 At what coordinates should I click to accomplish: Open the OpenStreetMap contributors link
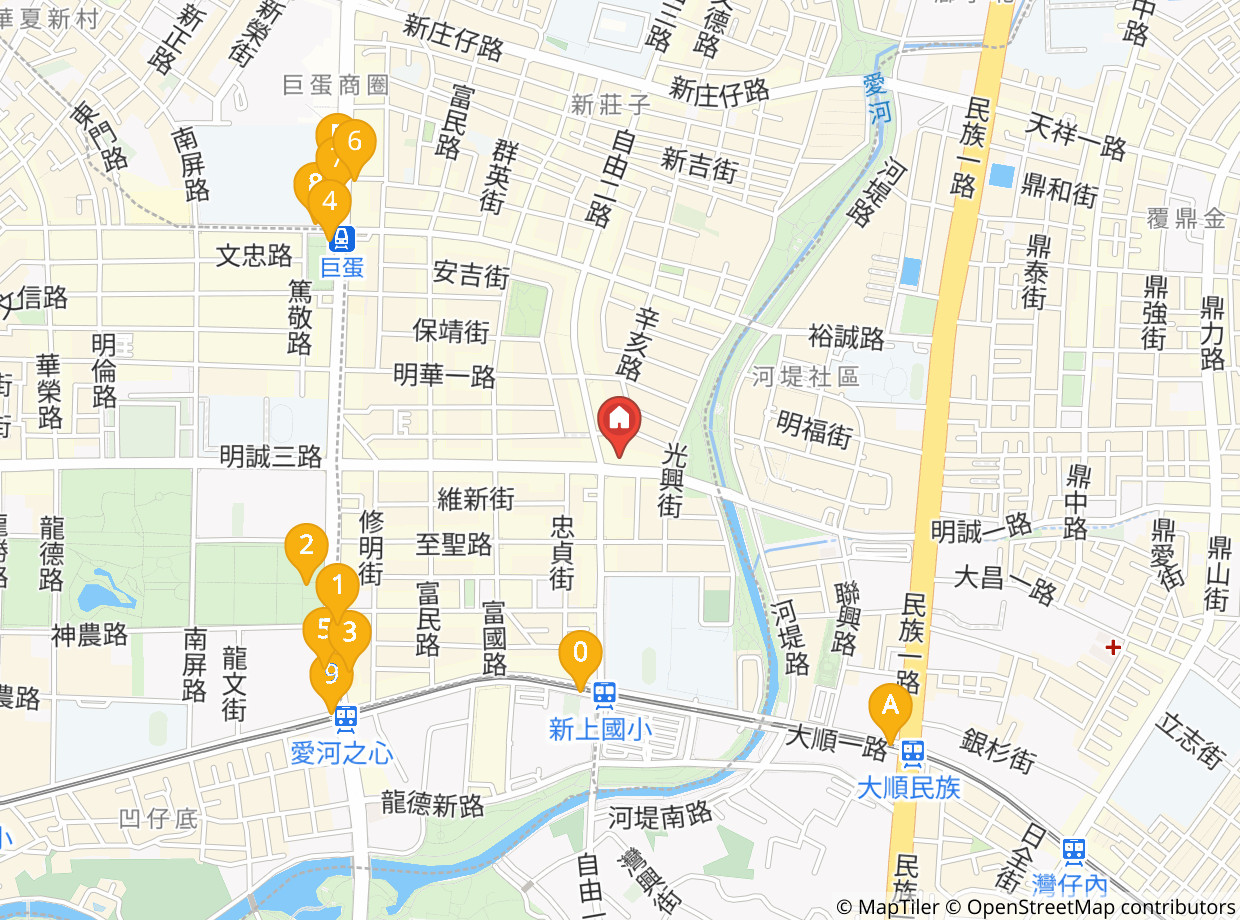[1102, 907]
